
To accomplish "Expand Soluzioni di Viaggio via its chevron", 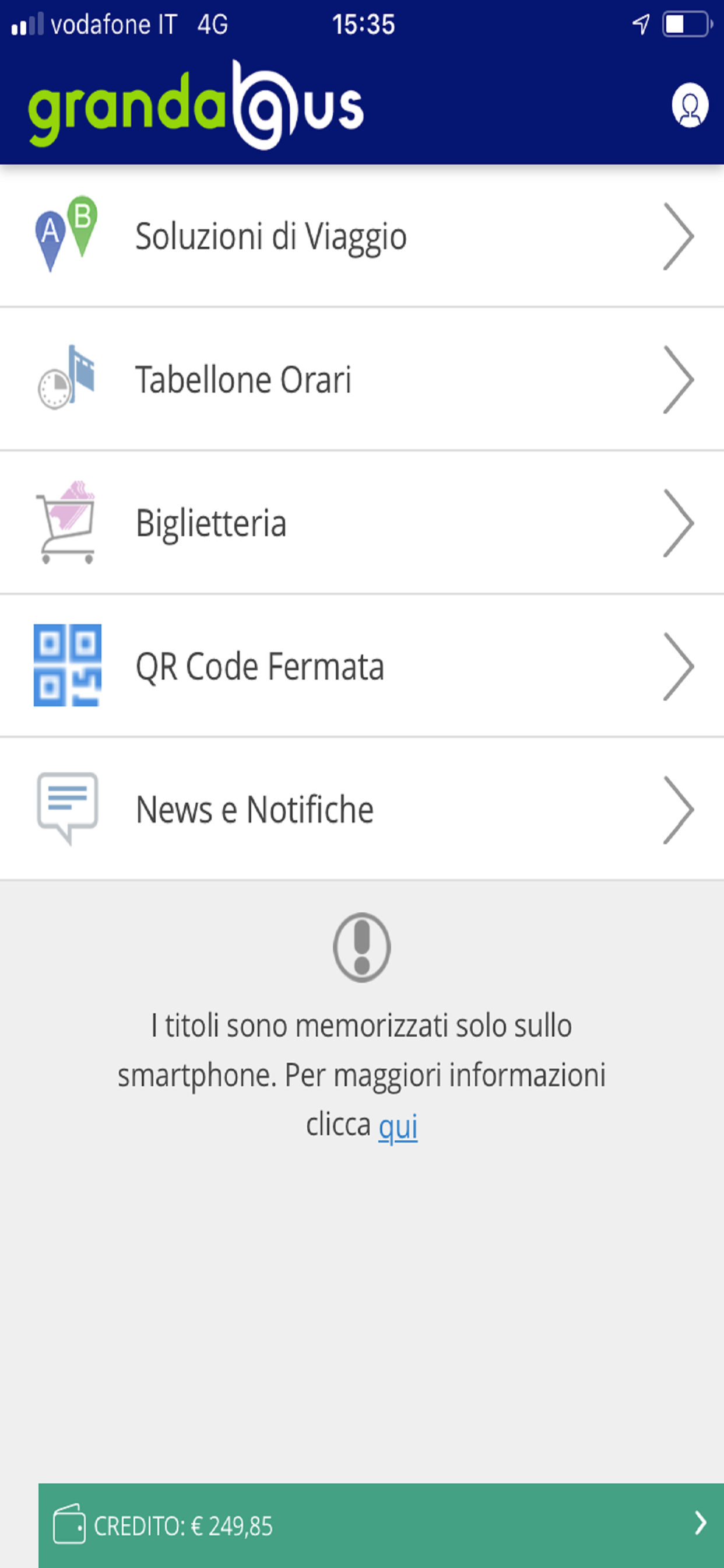I will pos(680,236).
